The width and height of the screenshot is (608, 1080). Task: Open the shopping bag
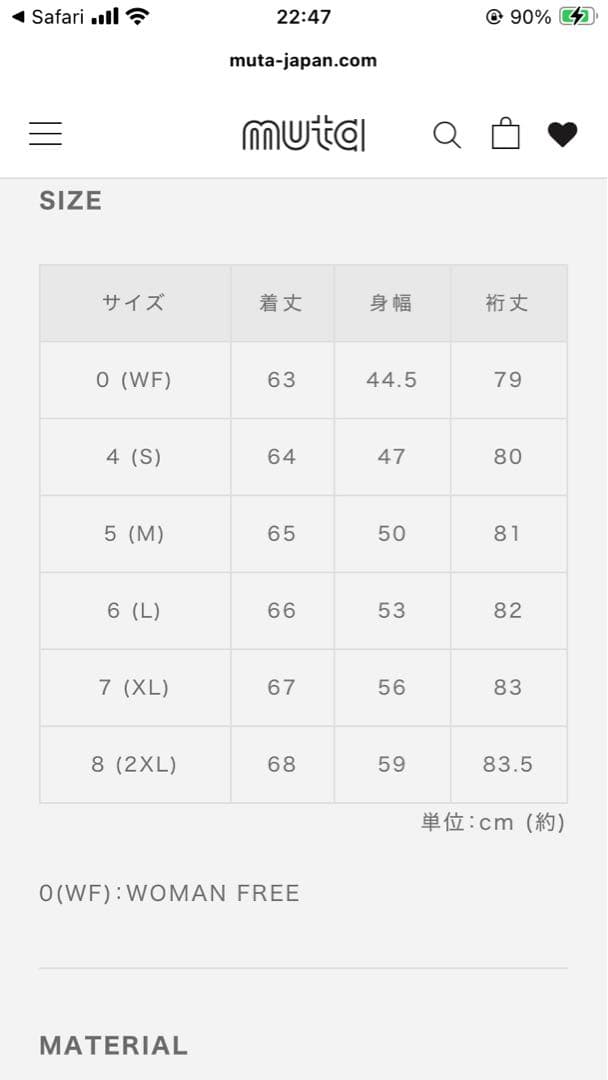click(505, 133)
